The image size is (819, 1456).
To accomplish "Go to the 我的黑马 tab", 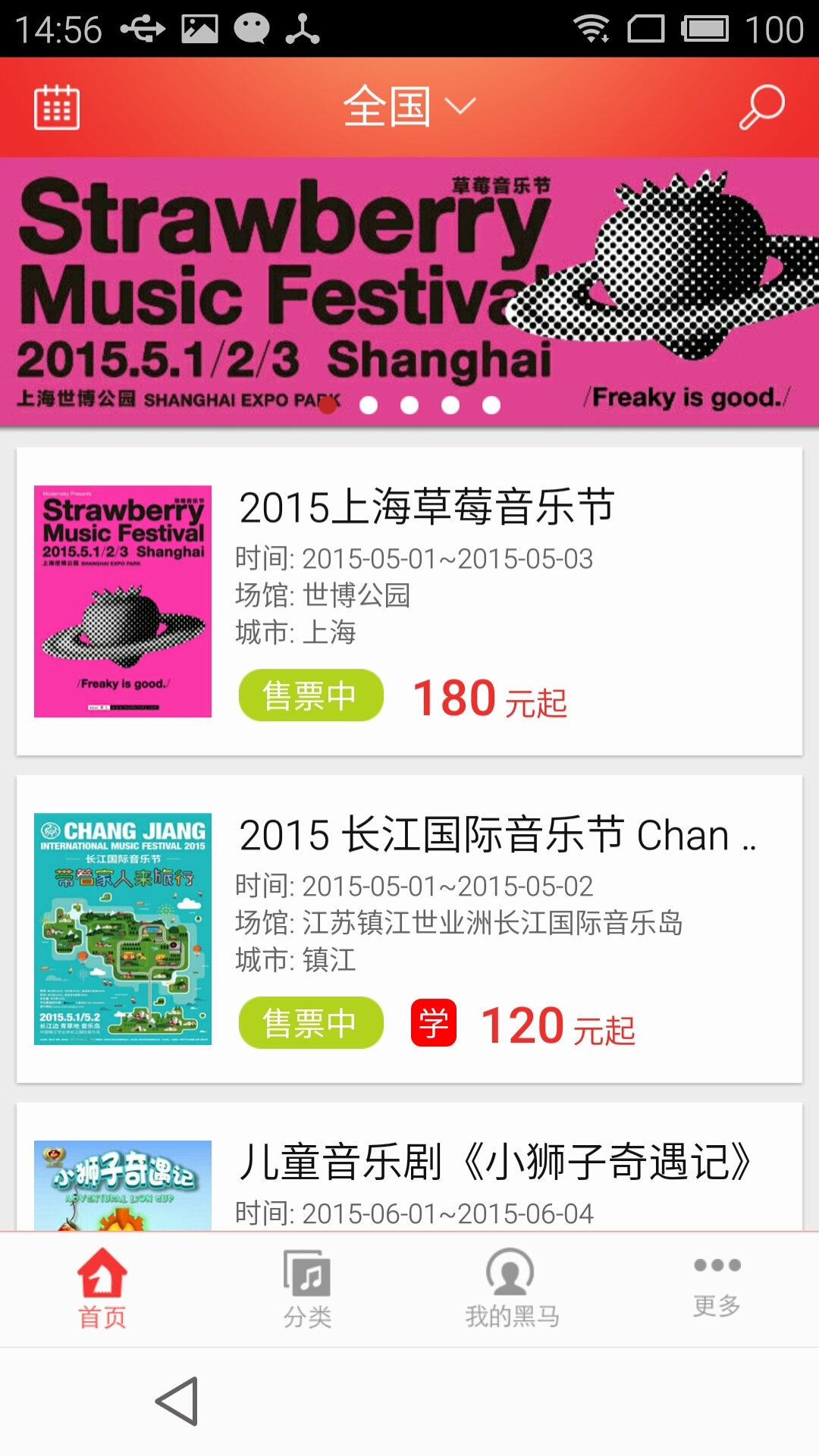I will coord(512,1289).
